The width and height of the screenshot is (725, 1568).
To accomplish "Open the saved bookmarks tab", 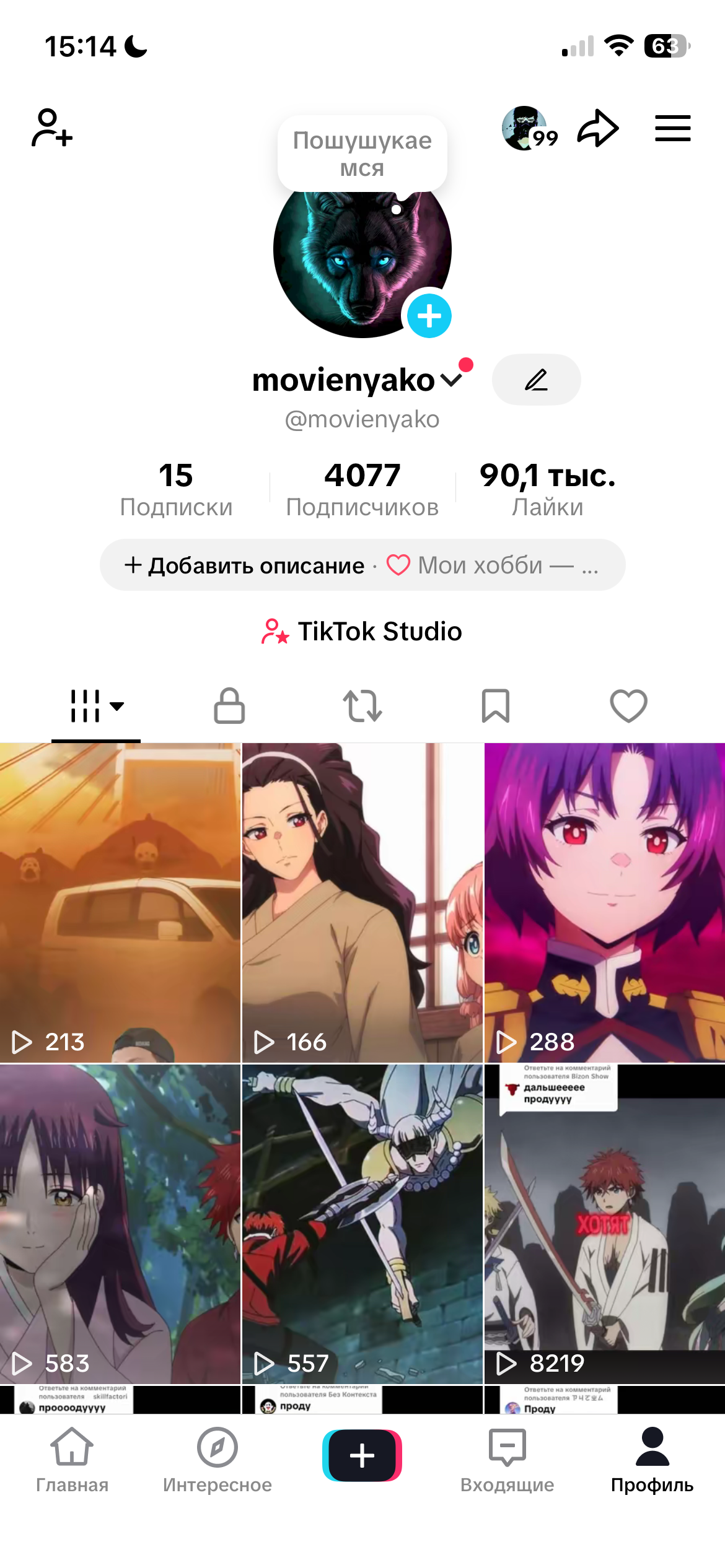I will pos(496,706).
